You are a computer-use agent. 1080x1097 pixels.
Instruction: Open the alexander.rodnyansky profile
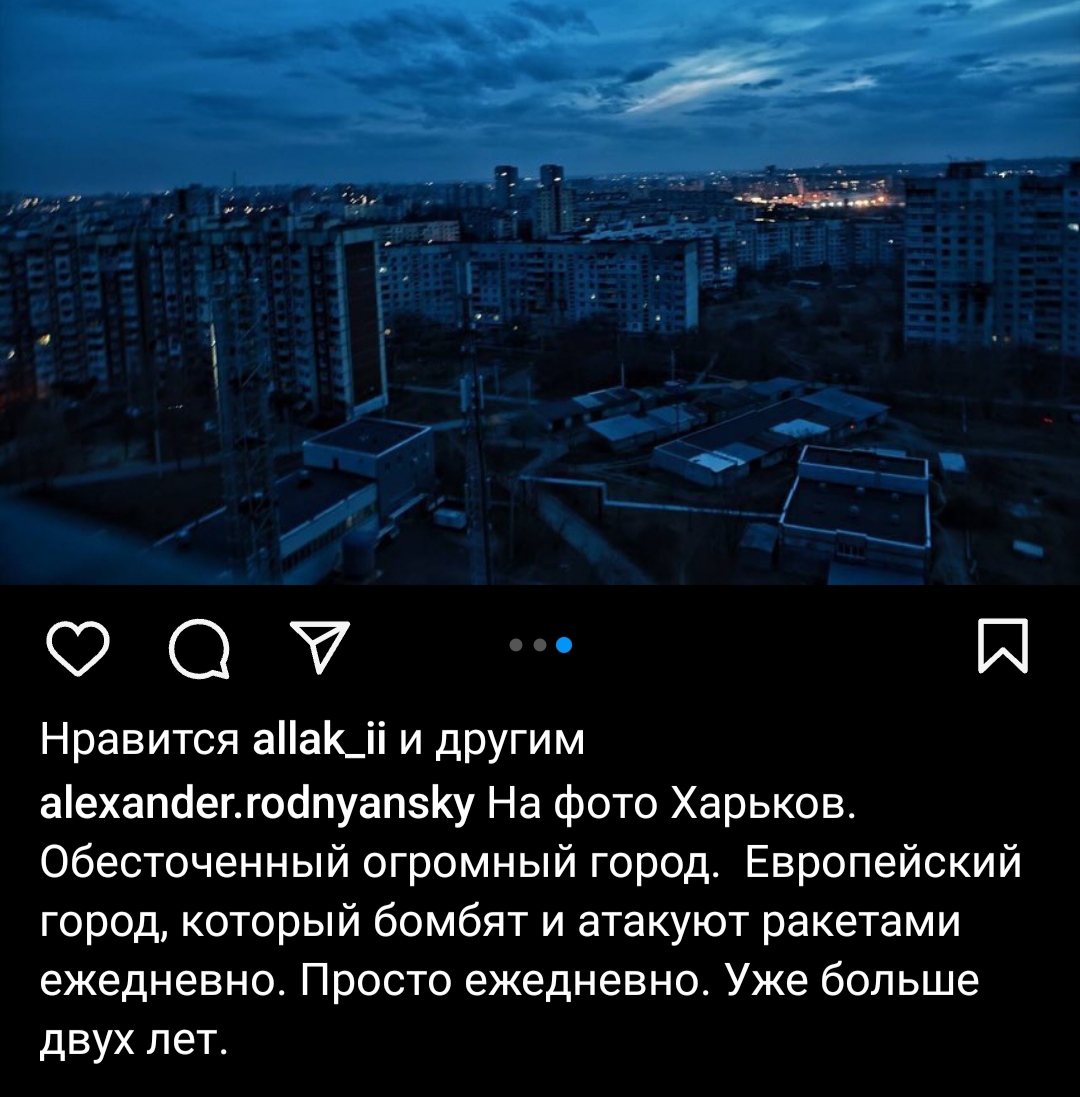point(256,802)
